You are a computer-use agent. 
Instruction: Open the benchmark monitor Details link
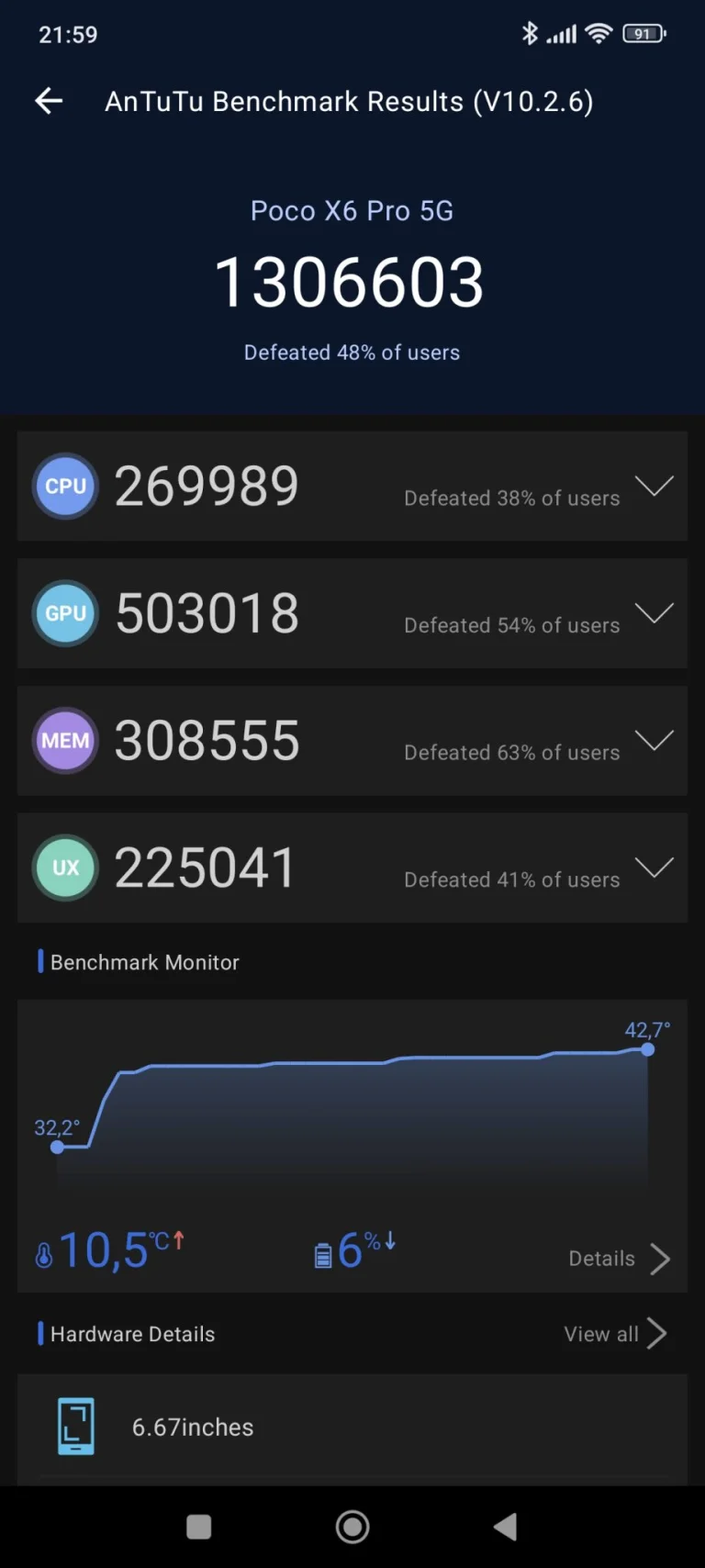tap(617, 1259)
